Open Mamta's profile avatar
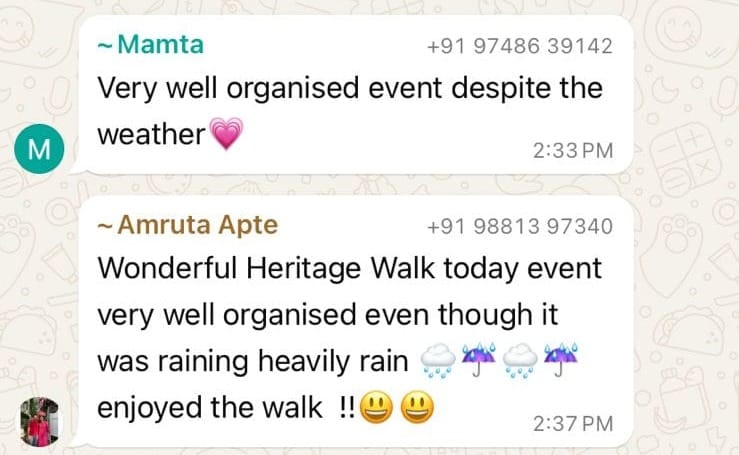The width and height of the screenshot is (739, 455). 39,150
